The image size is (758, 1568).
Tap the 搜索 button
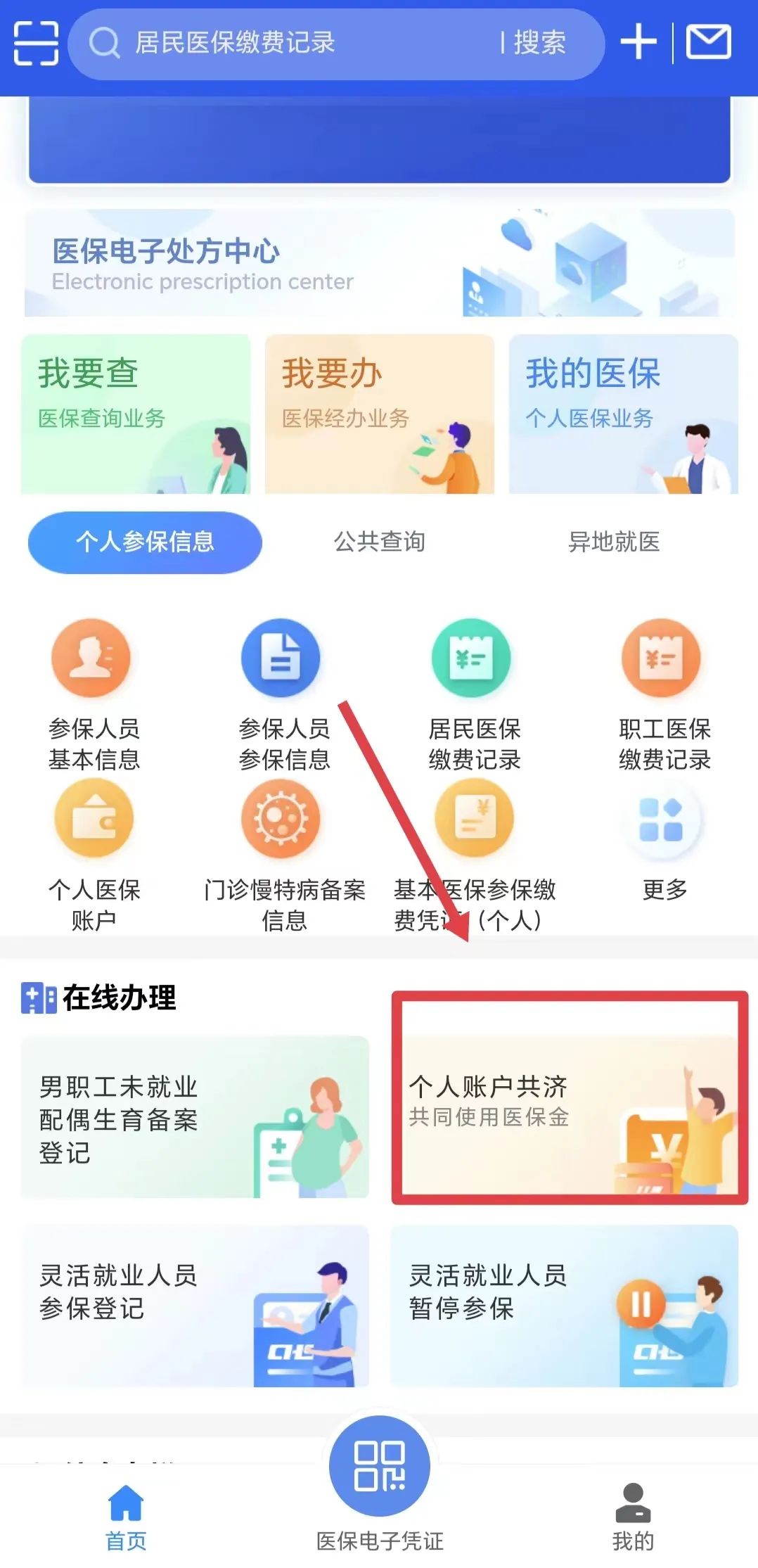tap(539, 44)
